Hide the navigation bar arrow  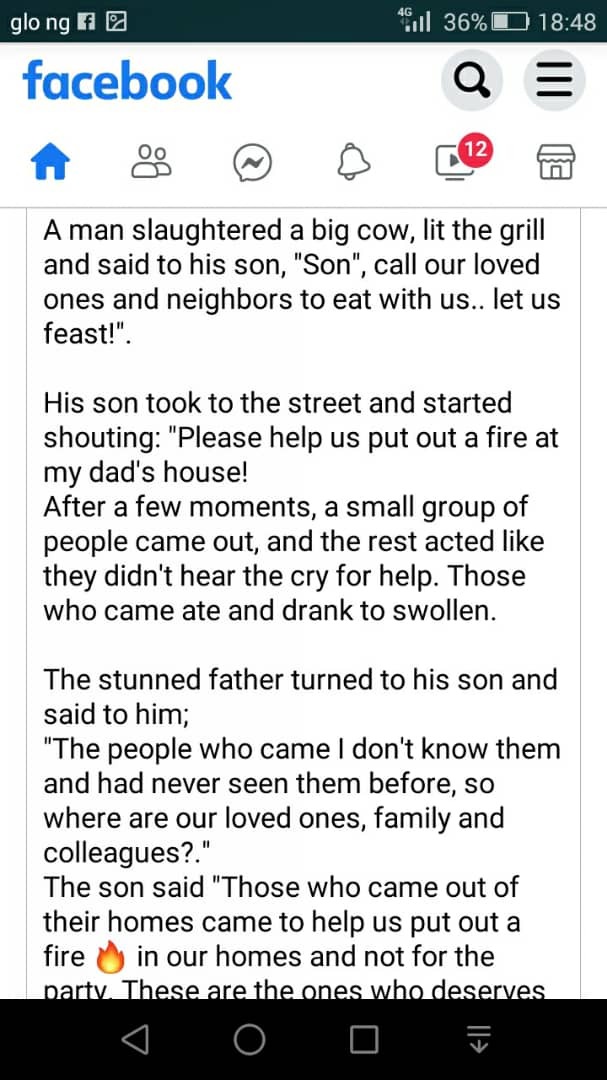(x=479, y=1039)
